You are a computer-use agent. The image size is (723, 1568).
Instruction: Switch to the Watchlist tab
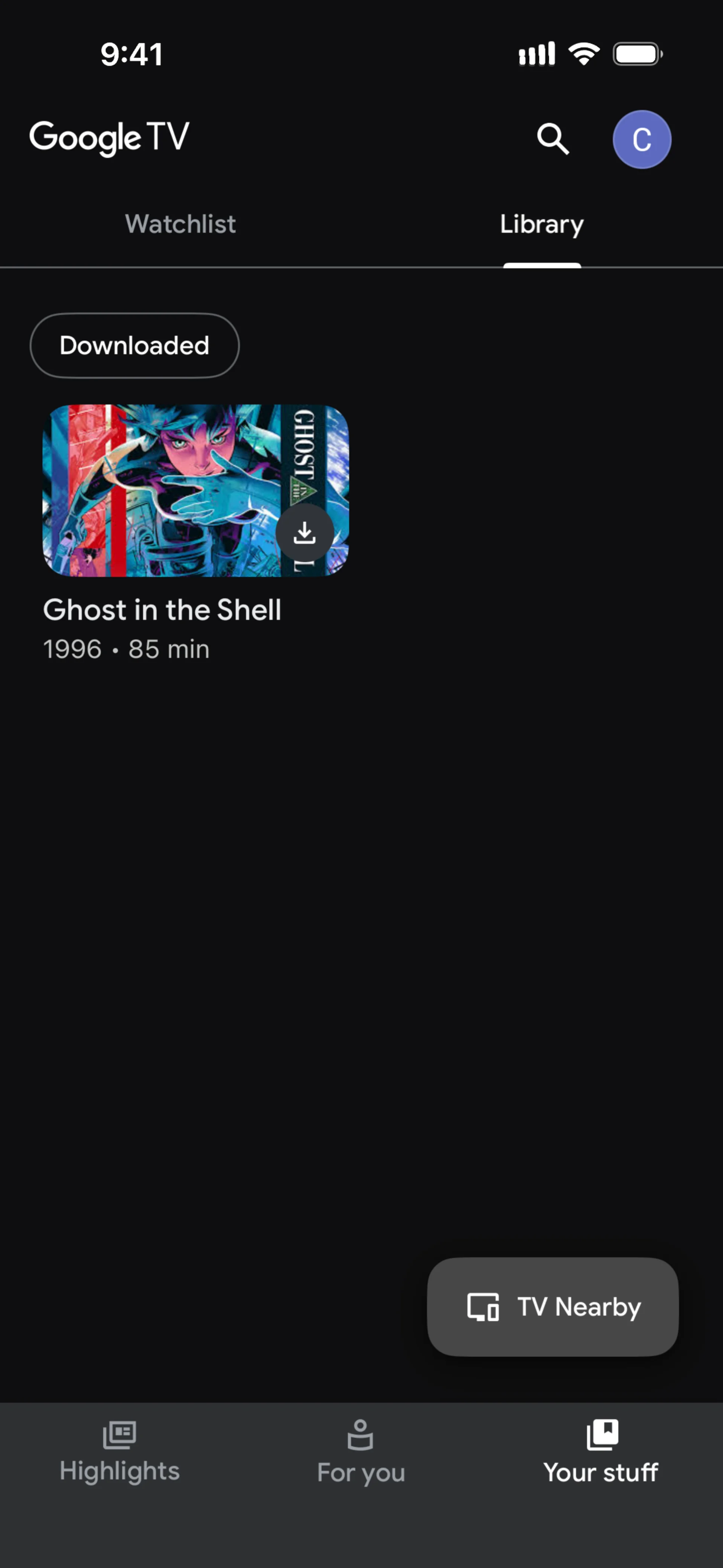click(180, 224)
